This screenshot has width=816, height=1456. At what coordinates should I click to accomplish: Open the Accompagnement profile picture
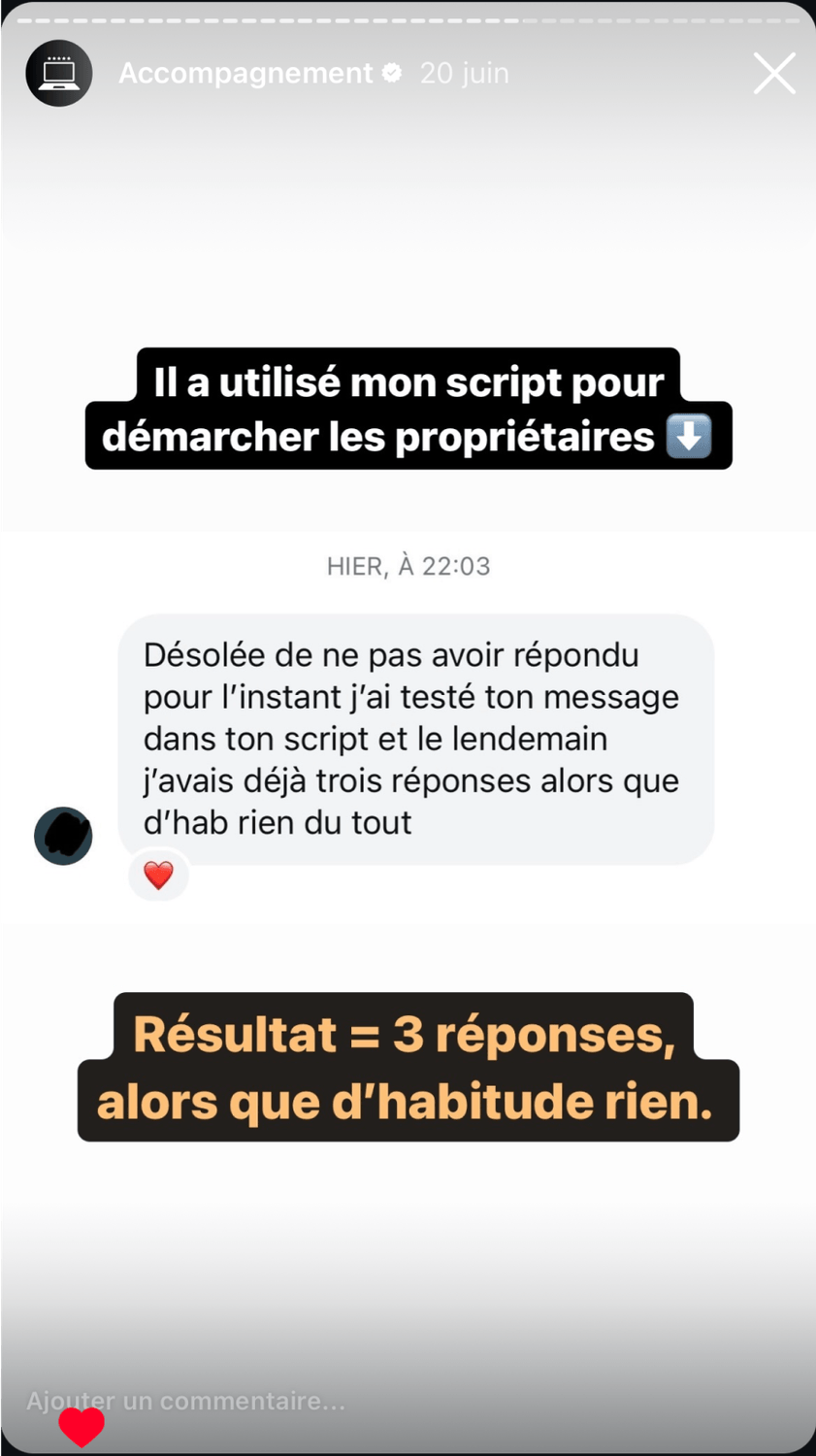[x=59, y=74]
